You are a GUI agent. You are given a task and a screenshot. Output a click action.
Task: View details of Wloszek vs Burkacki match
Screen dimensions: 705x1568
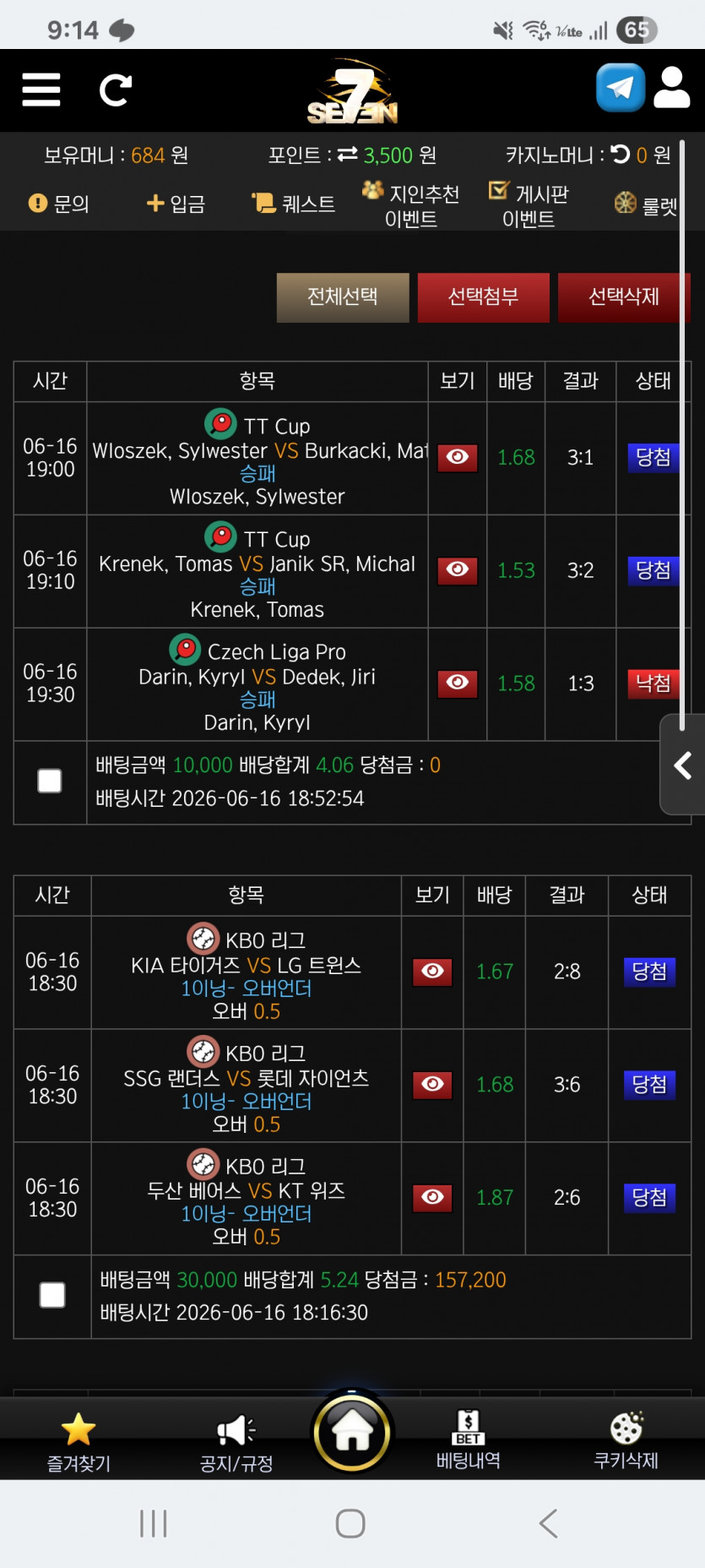(458, 458)
